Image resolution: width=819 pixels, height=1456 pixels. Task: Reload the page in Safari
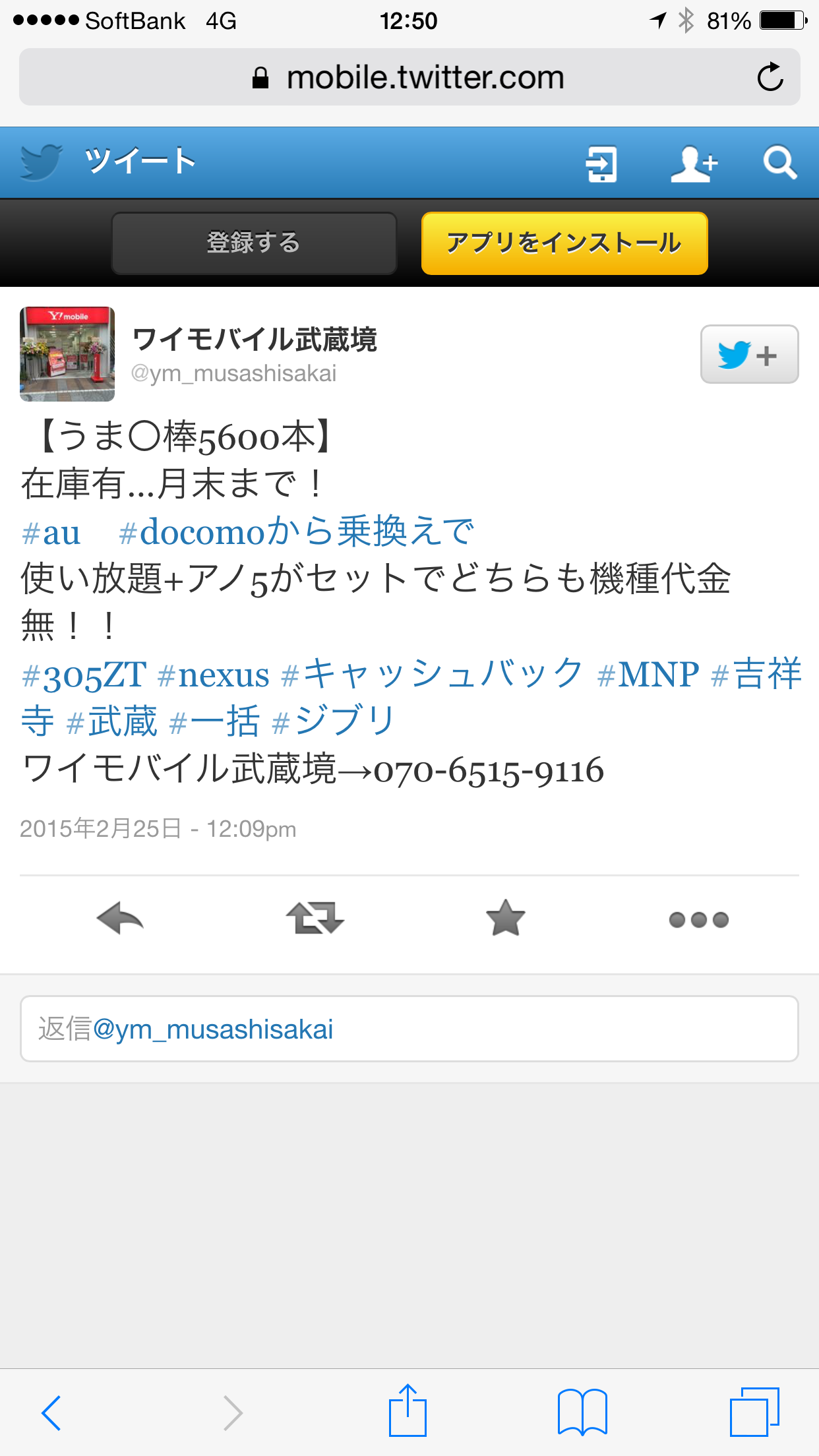tap(770, 77)
